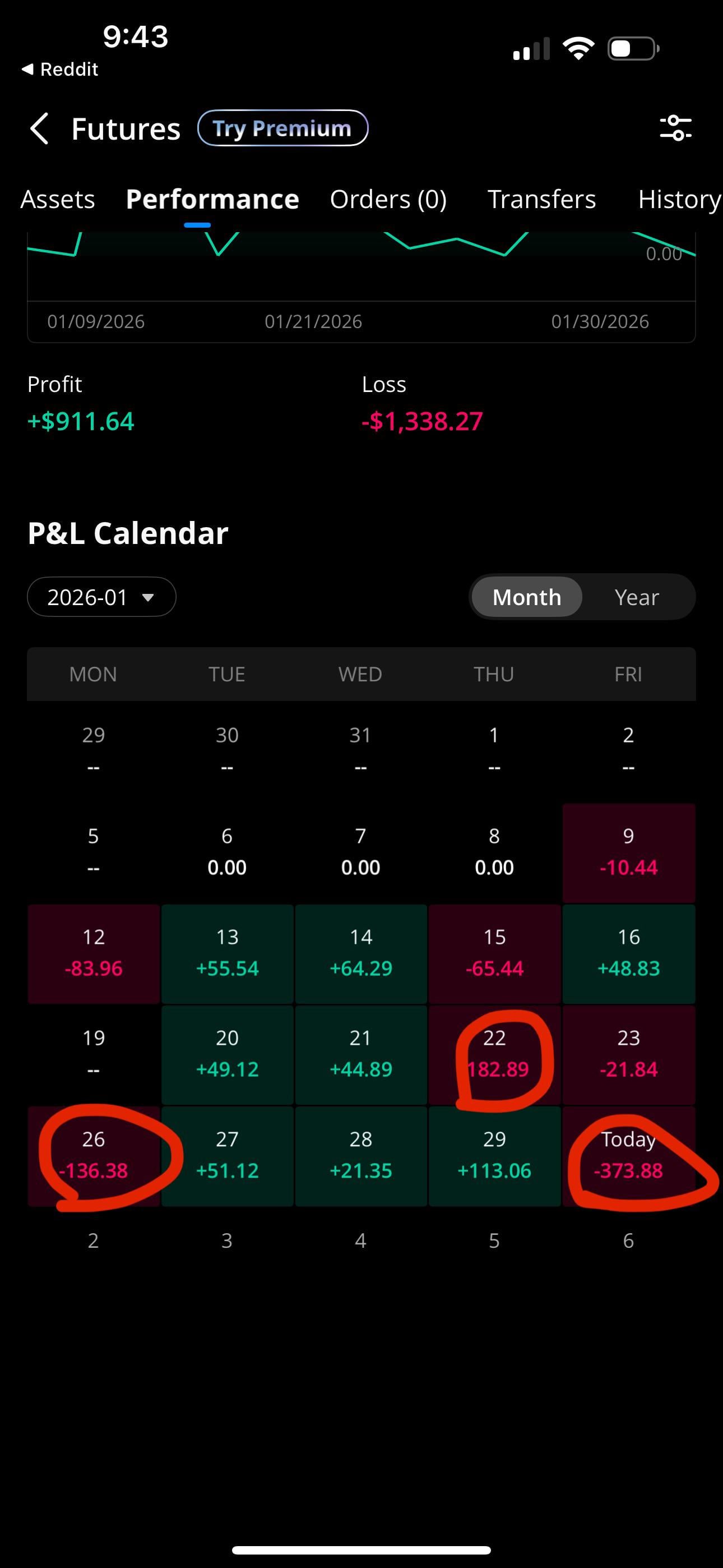Go back from the Futures screen
The image size is (723, 1568).
(x=40, y=128)
